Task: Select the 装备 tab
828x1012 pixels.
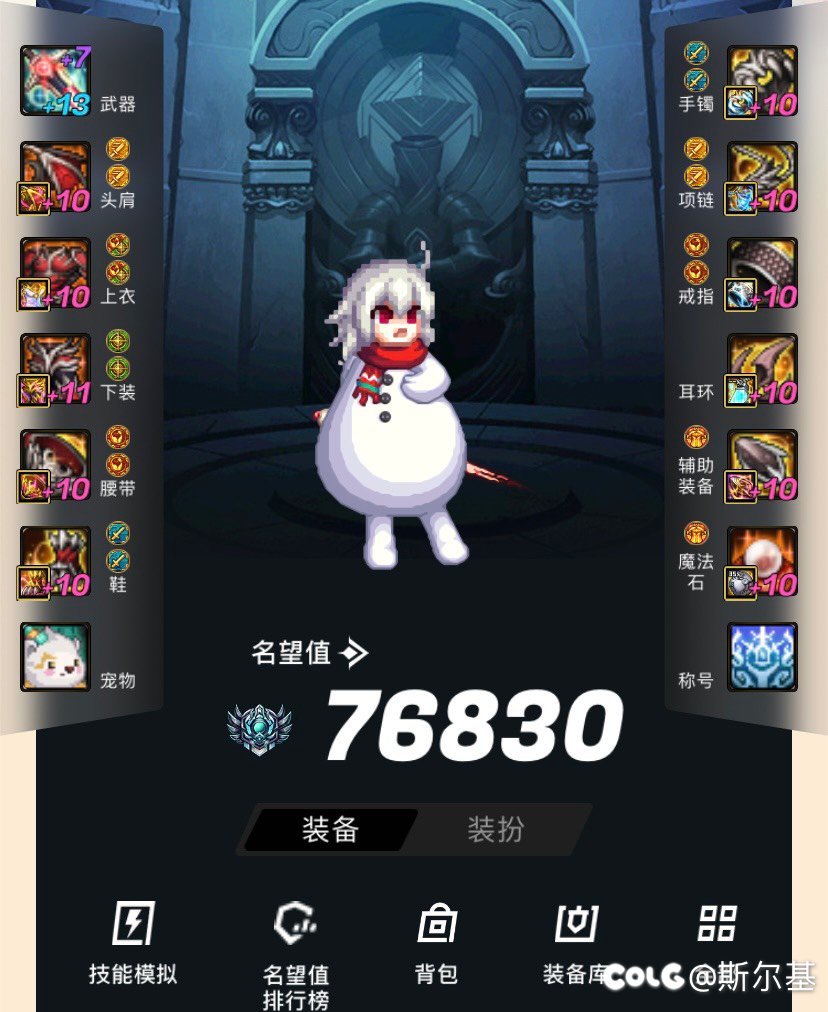Action: click(x=331, y=829)
